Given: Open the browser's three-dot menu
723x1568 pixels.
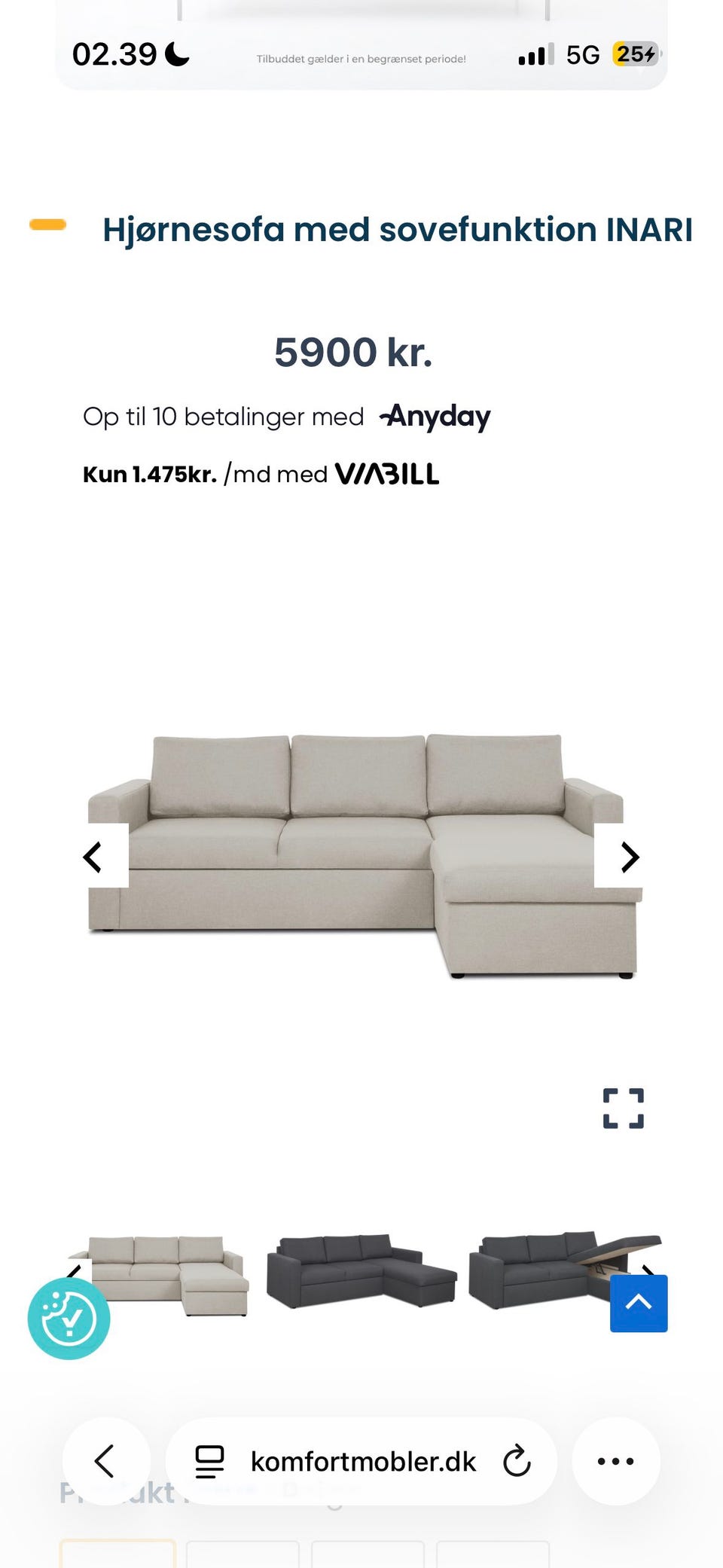Looking at the screenshot, I should pyautogui.click(x=616, y=1461).
